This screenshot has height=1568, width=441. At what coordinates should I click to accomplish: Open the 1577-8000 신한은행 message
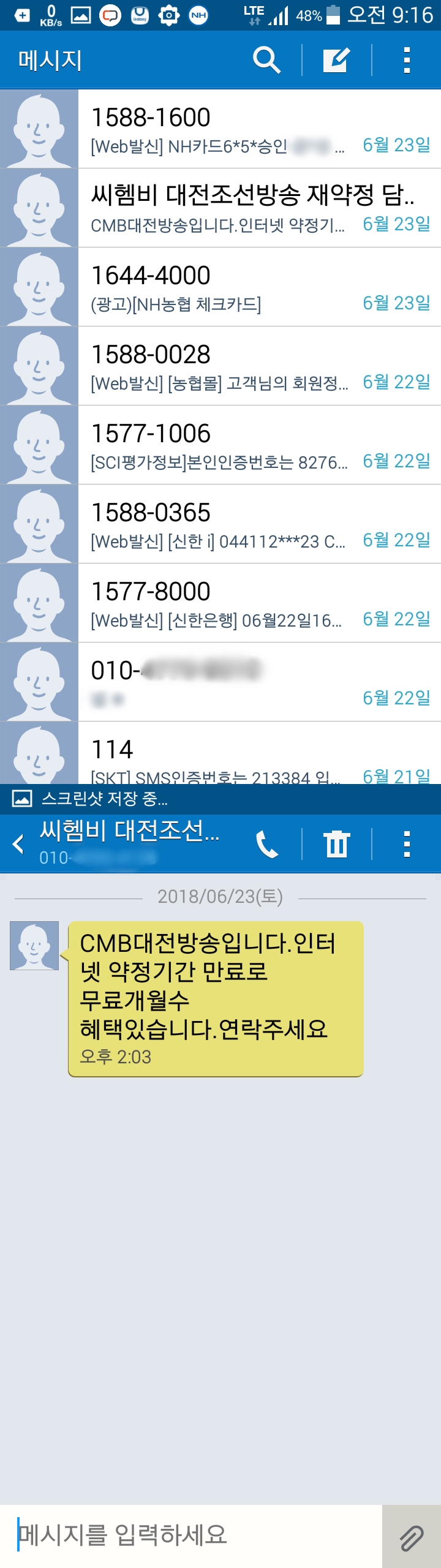[257, 603]
